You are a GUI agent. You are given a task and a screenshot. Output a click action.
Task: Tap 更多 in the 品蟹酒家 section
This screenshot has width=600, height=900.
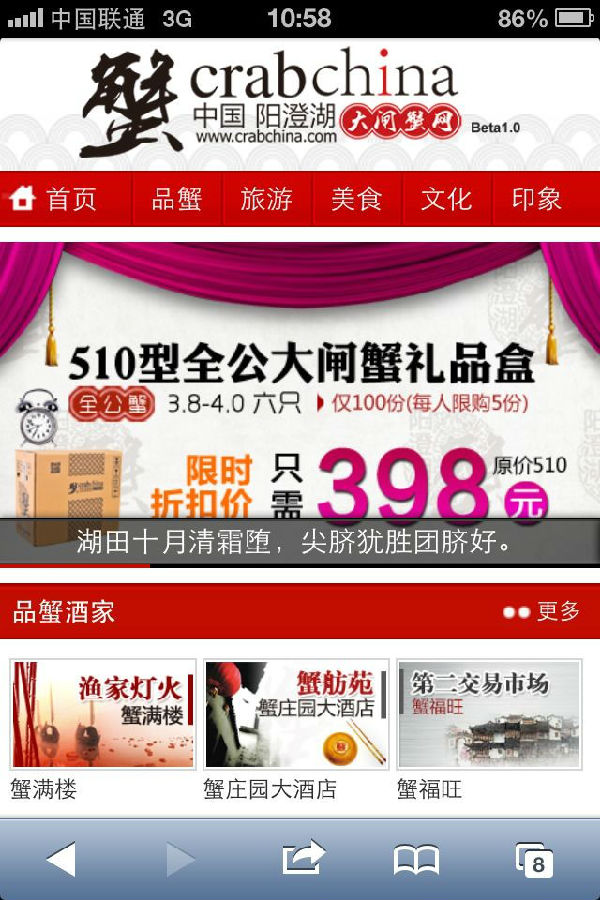pyautogui.click(x=544, y=611)
